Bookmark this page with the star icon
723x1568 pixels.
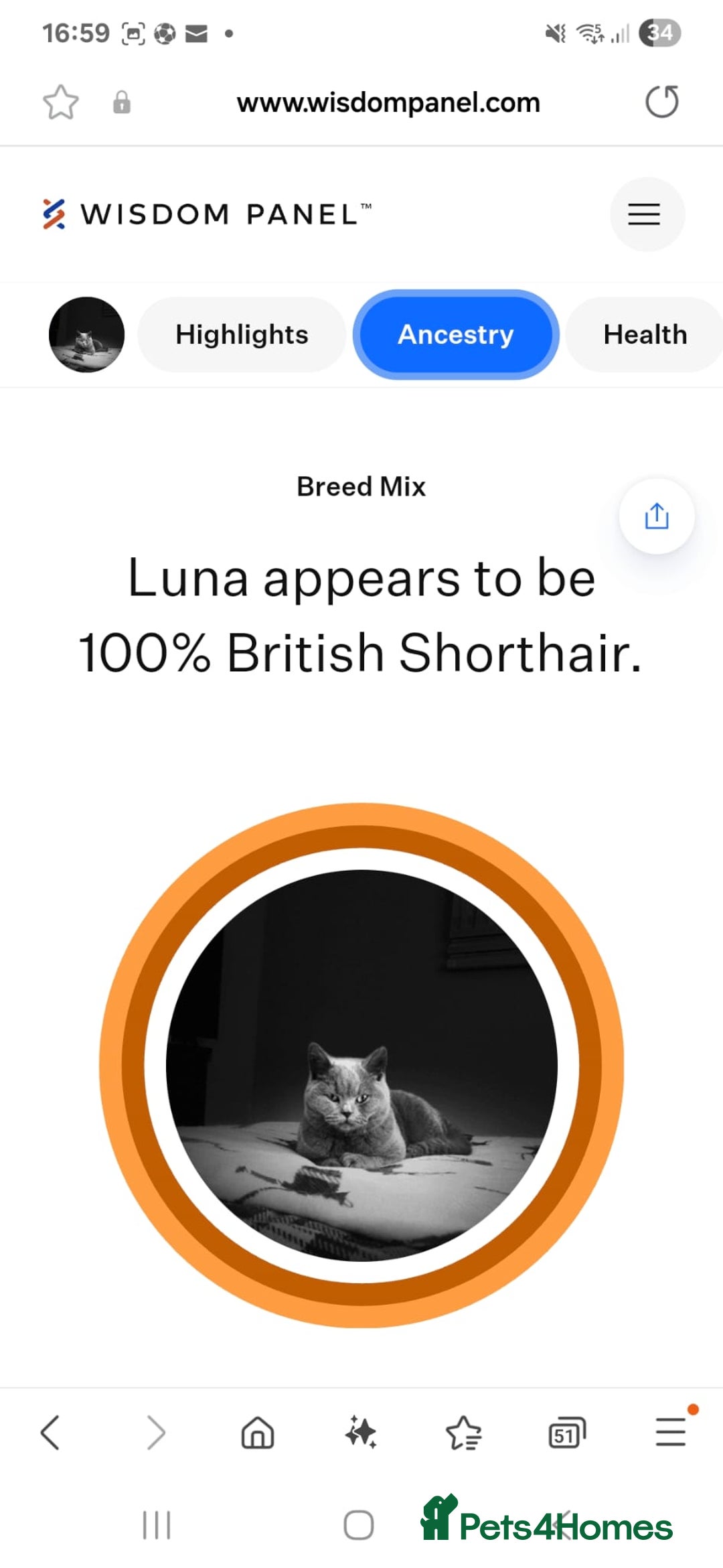click(60, 102)
